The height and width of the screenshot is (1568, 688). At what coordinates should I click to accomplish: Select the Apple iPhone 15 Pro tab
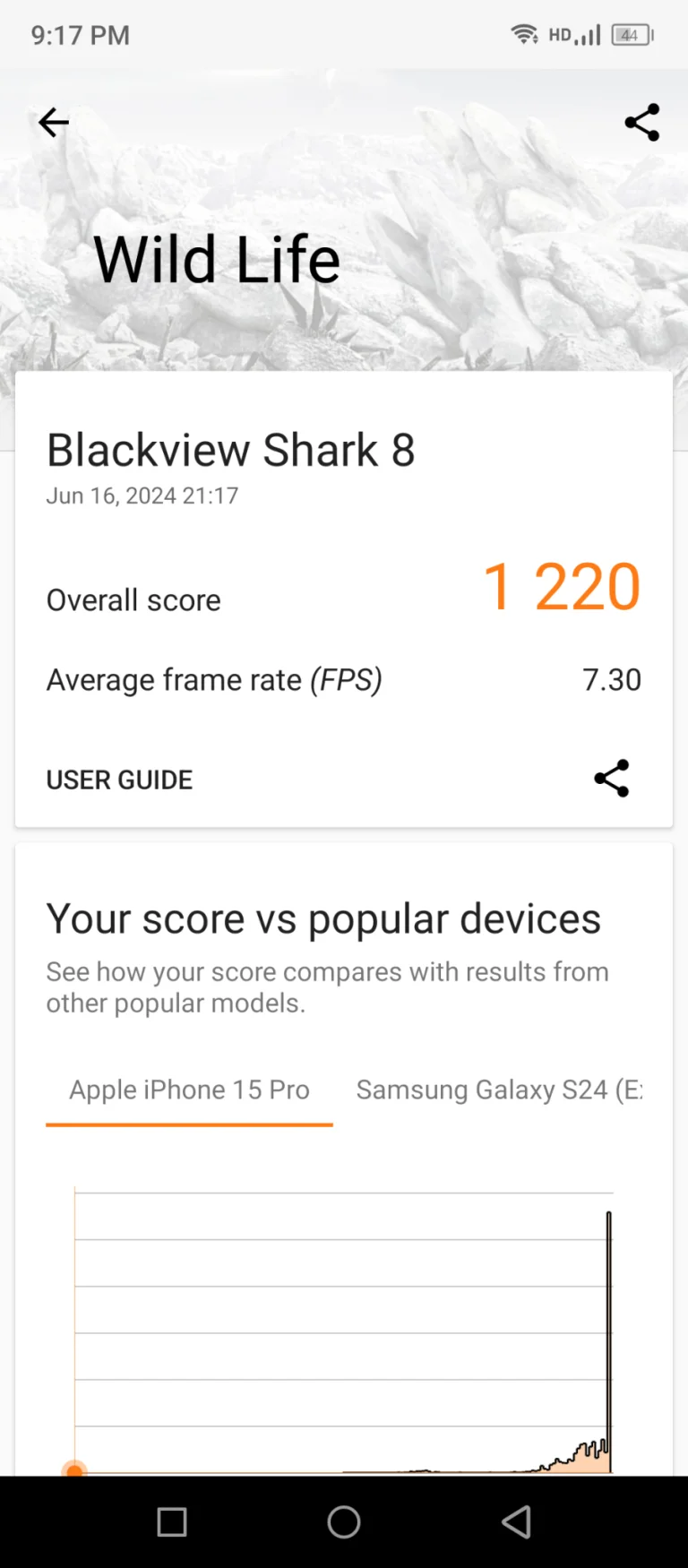189,1090
